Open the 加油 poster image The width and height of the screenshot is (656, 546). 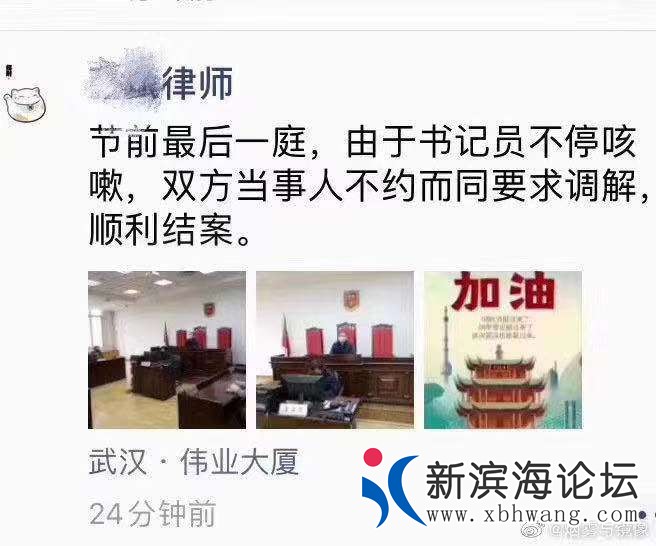click(x=502, y=349)
